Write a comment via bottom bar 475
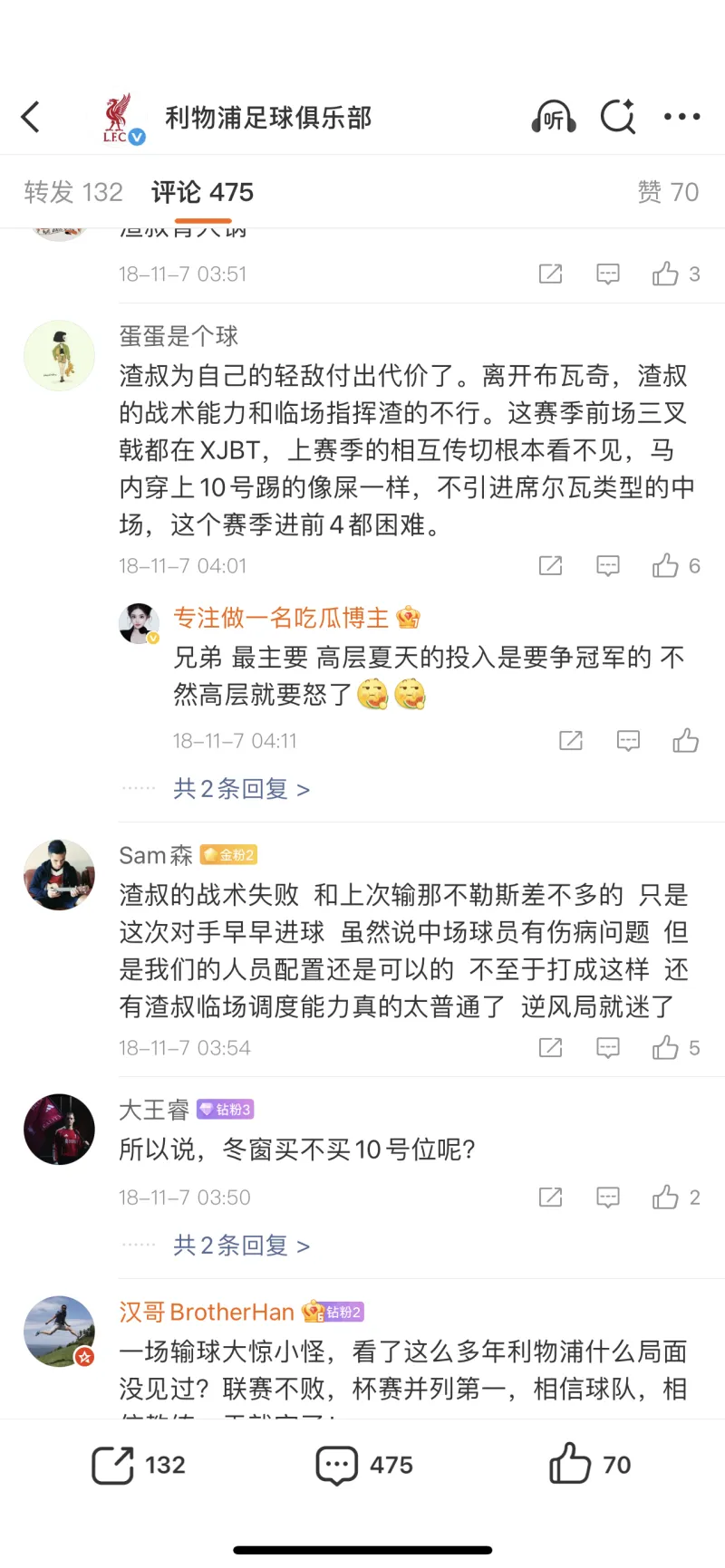 click(x=363, y=1465)
